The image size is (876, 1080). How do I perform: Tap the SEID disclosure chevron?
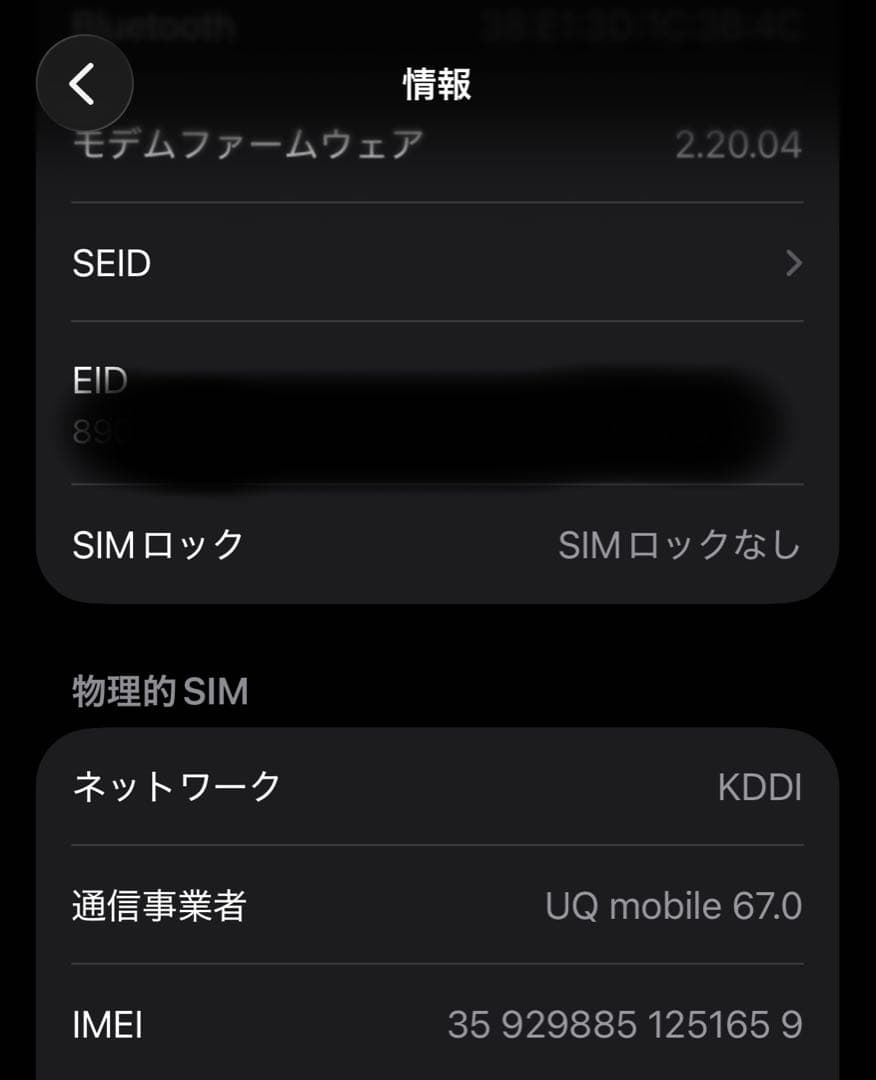pyautogui.click(x=795, y=263)
